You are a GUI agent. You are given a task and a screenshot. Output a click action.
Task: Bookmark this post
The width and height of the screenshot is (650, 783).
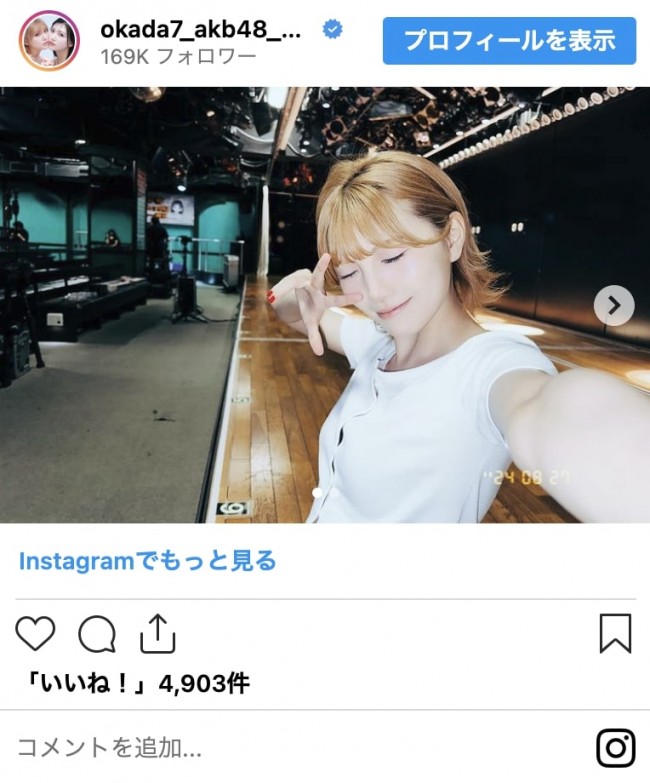(x=615, y=634)
